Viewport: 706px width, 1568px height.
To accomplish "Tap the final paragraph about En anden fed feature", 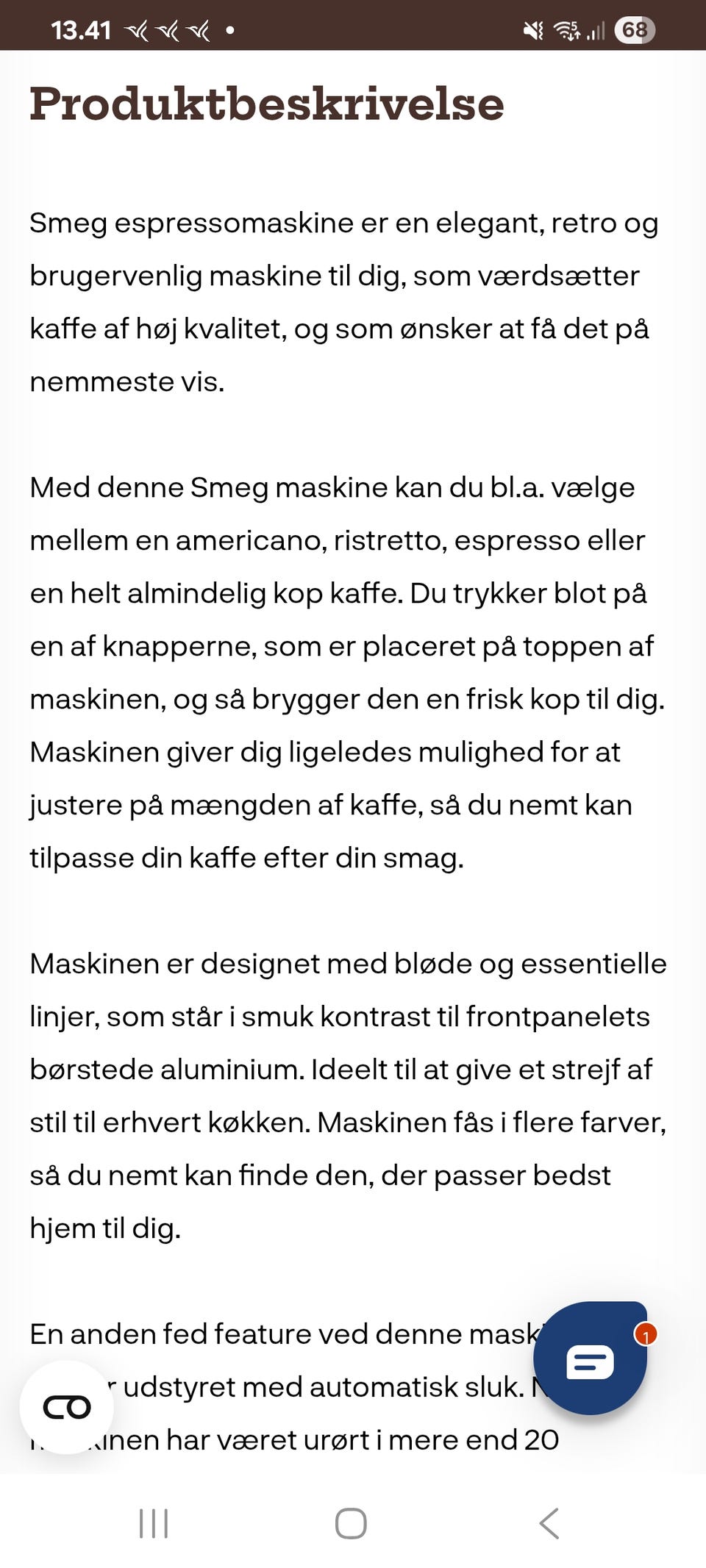I will 279,1333.
